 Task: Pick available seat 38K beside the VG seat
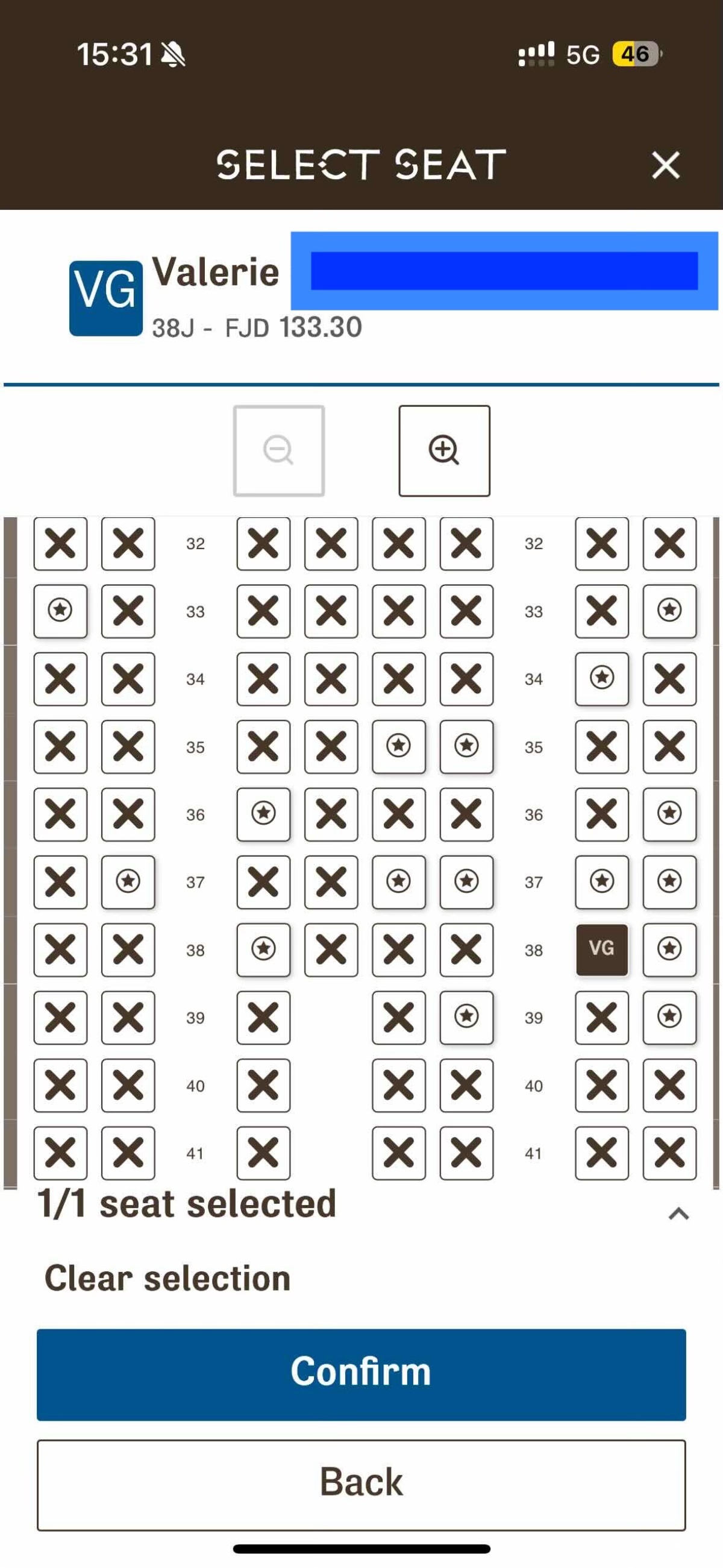[669, 949]
